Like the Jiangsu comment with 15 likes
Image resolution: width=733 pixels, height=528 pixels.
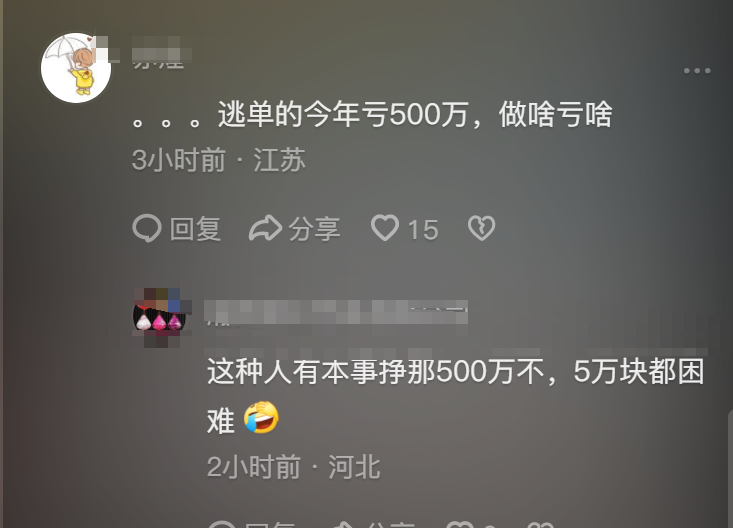tap(386, 229)
